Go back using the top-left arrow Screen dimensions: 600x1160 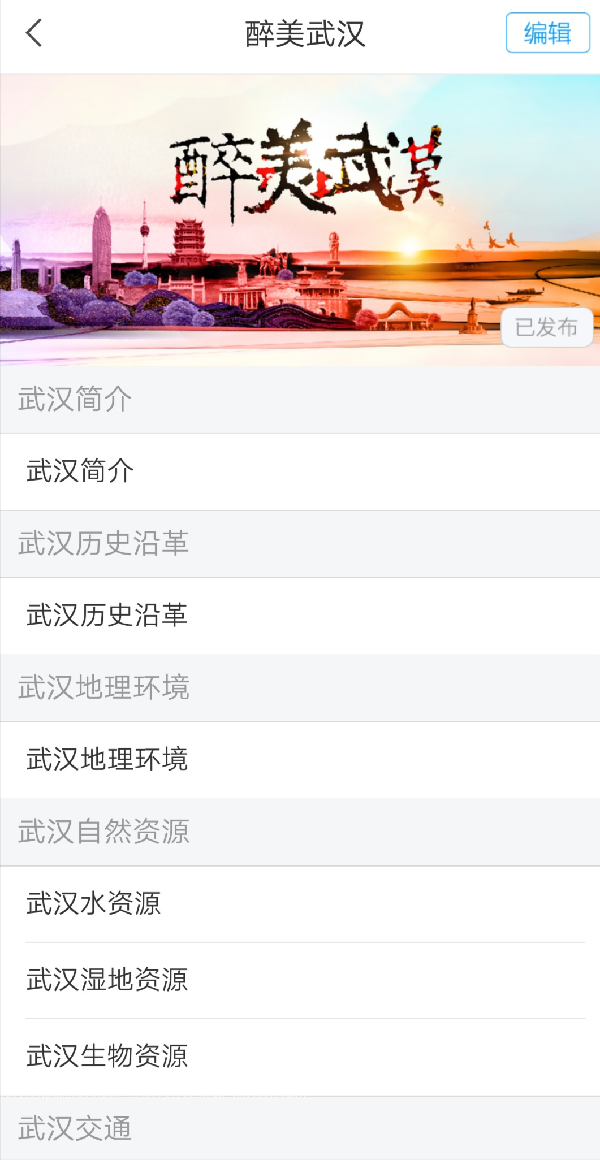[34, 33]
